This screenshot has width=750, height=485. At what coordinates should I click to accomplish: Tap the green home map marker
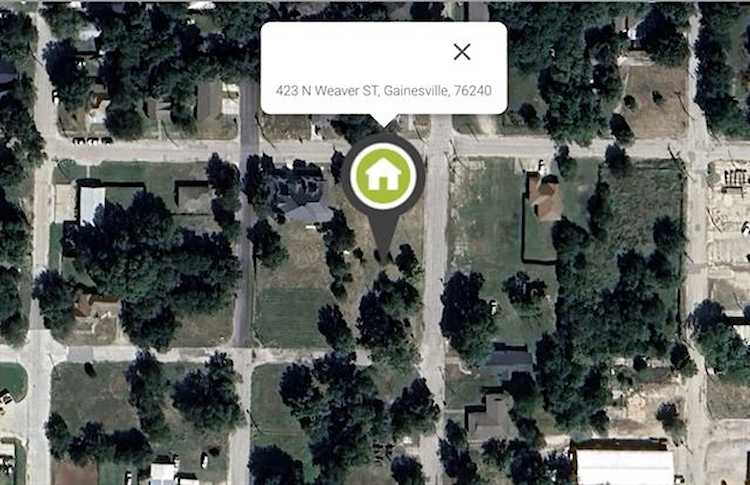tap(383, 175)
